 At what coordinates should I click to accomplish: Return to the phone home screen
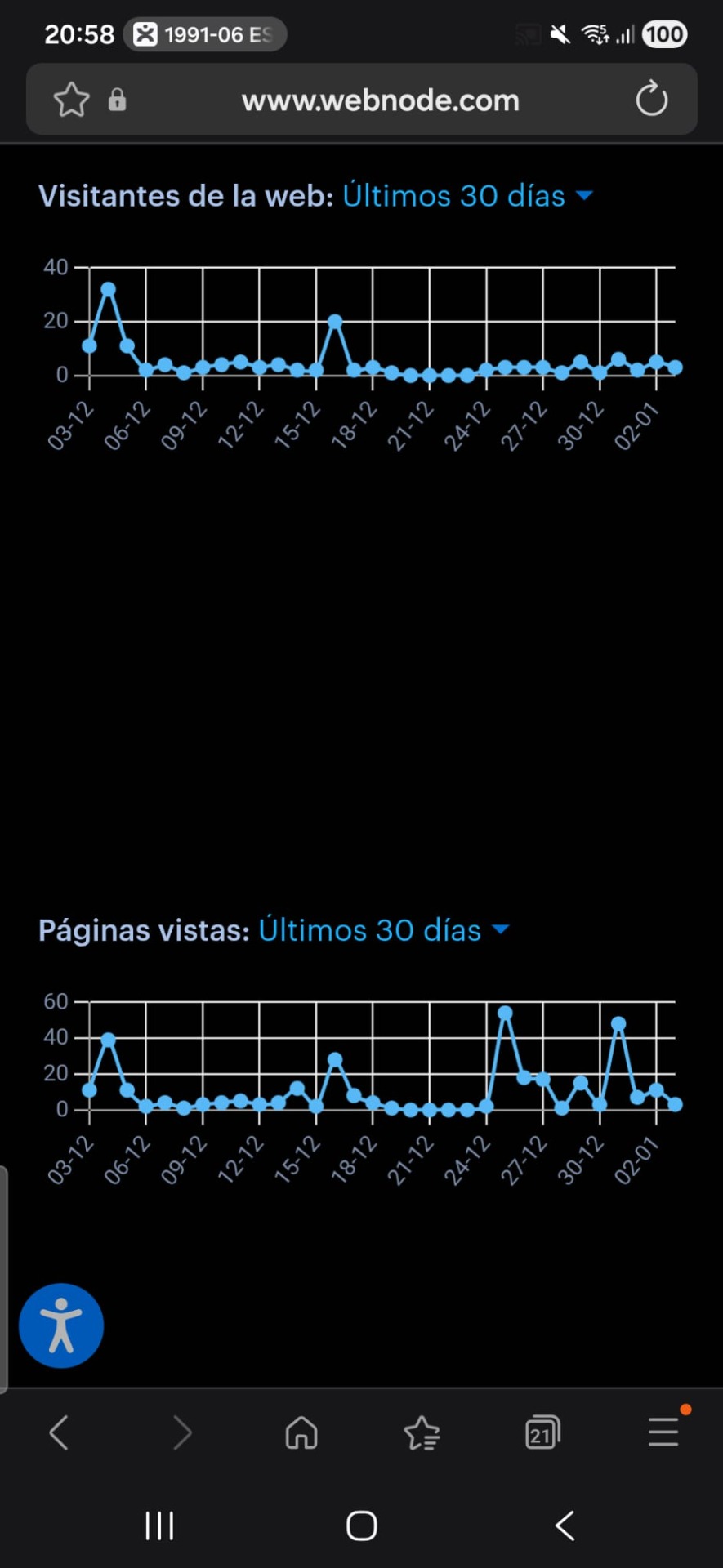361,1526
